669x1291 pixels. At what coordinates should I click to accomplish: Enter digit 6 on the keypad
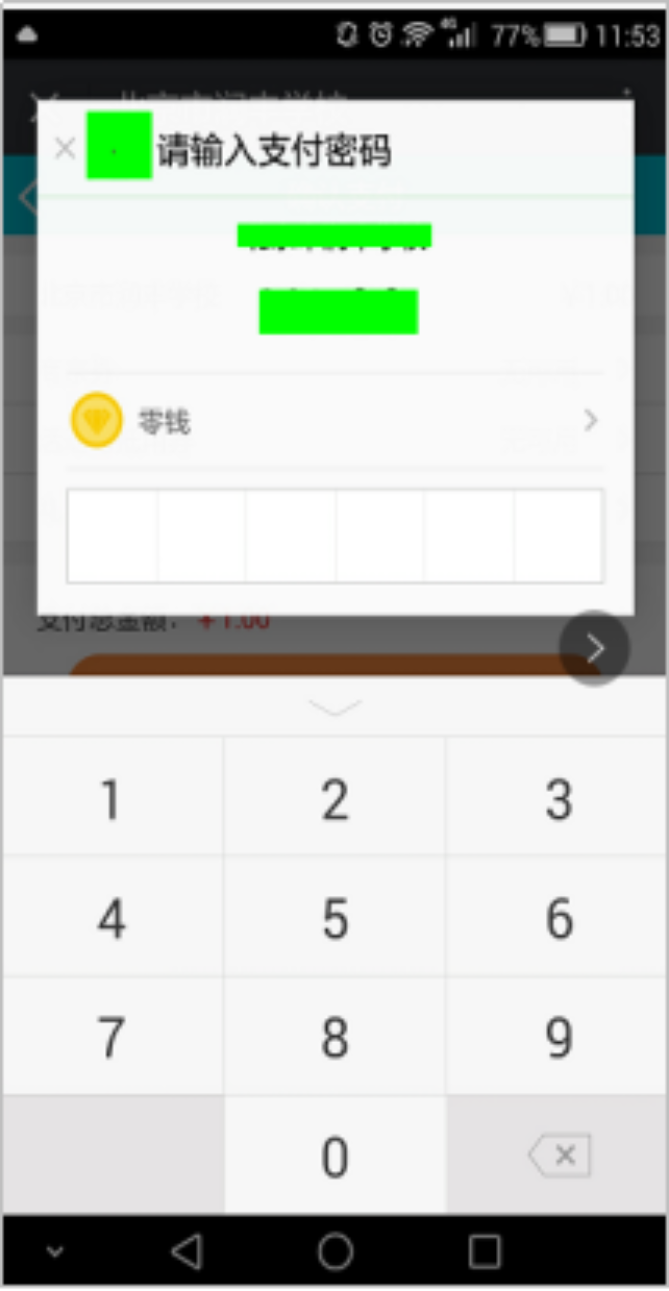click(558, 918)
